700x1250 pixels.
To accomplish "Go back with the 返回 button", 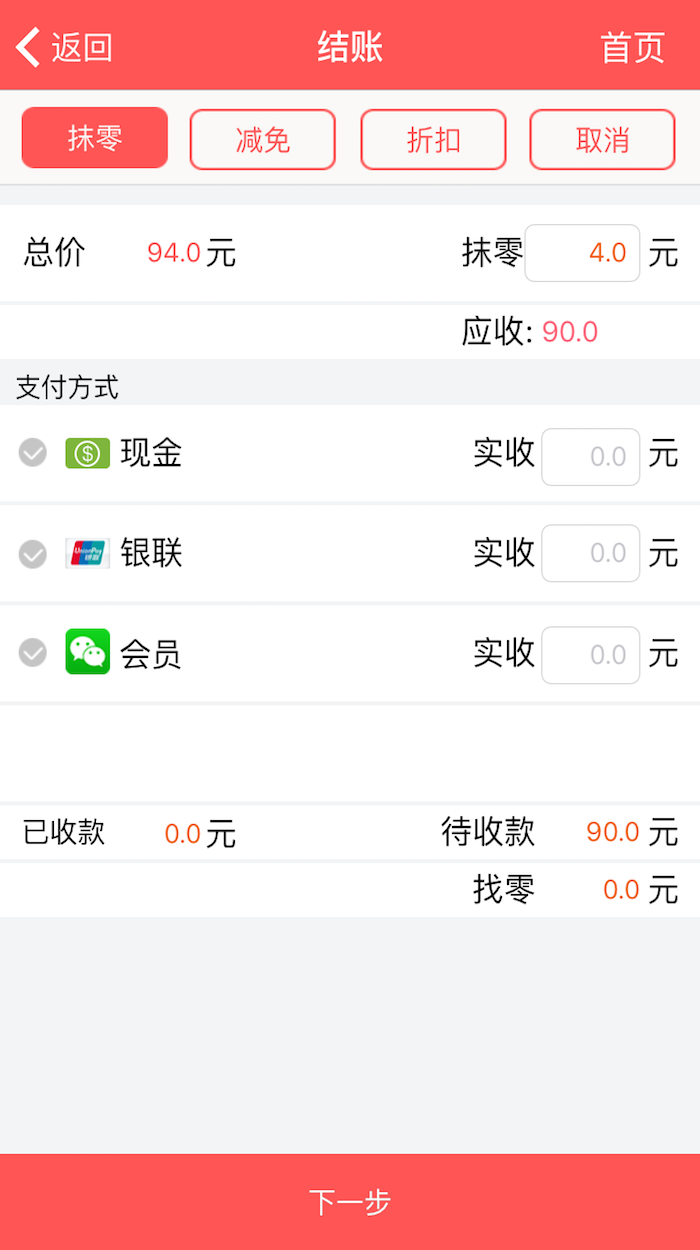I will click(x=64, y=47).
